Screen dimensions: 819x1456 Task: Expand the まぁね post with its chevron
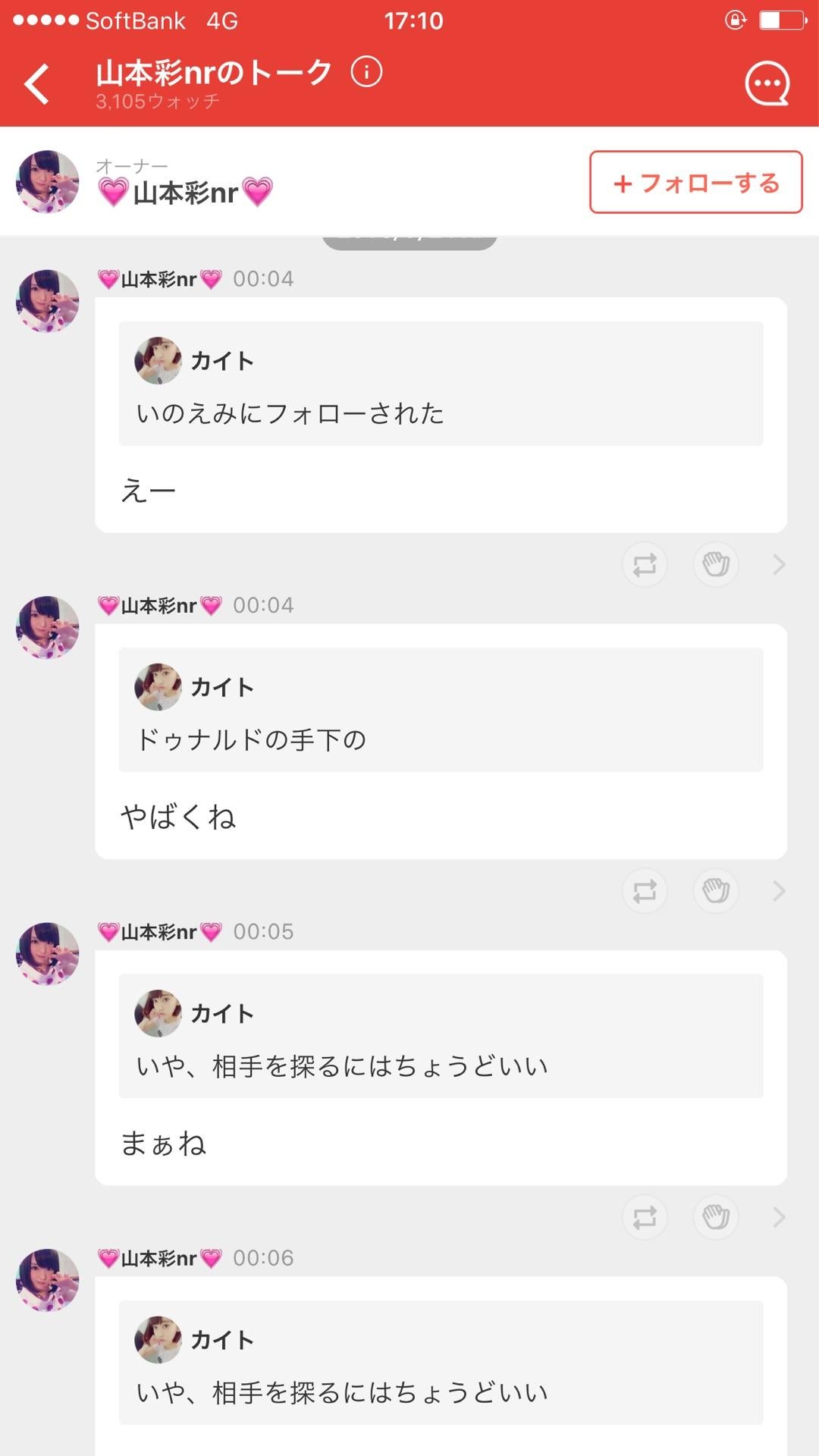click(777, 1218)
